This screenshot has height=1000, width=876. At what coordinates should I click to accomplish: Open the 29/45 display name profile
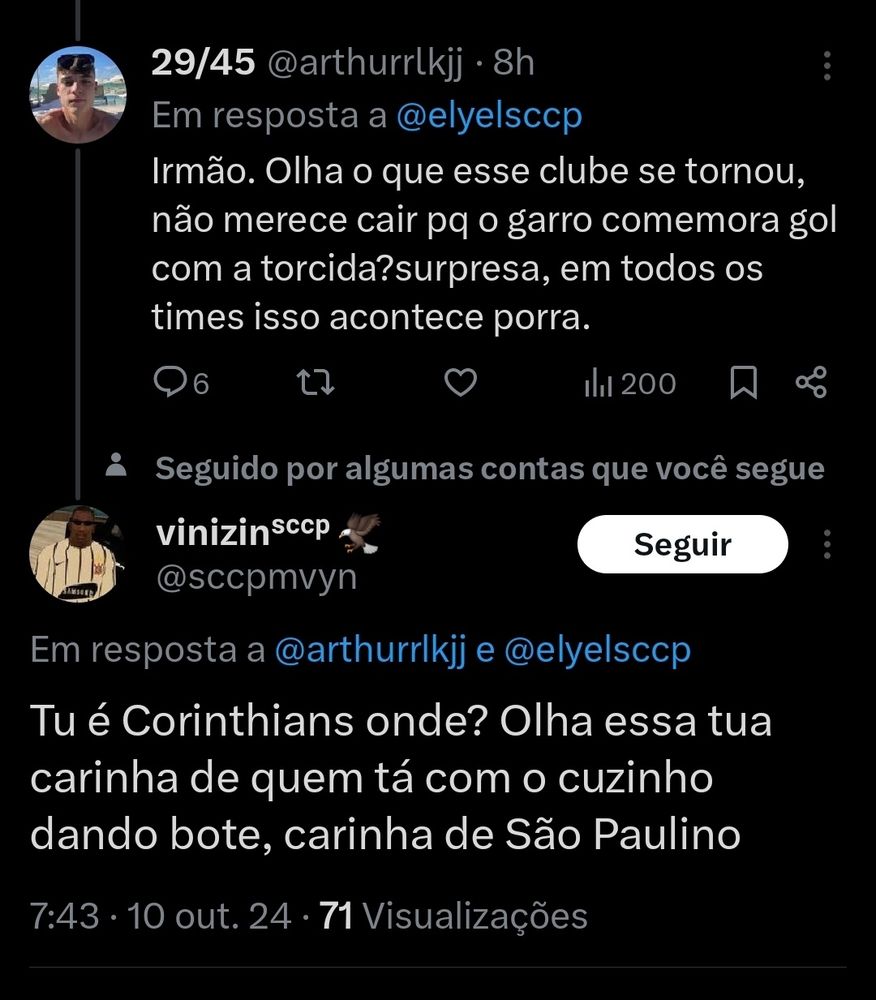(x=203, y=62)
